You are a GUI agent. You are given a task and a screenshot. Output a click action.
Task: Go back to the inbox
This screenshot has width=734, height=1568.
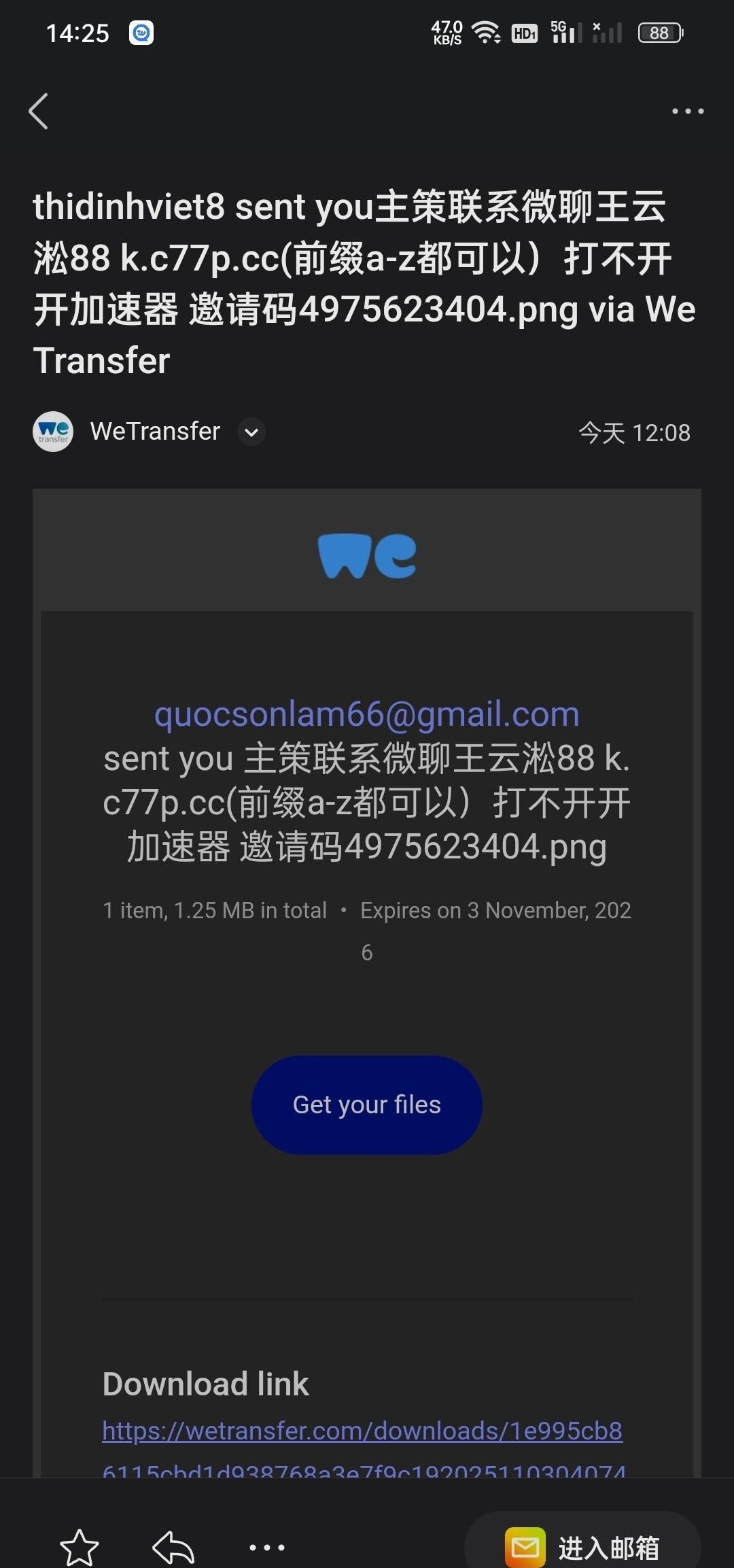(x=39, y=111)
